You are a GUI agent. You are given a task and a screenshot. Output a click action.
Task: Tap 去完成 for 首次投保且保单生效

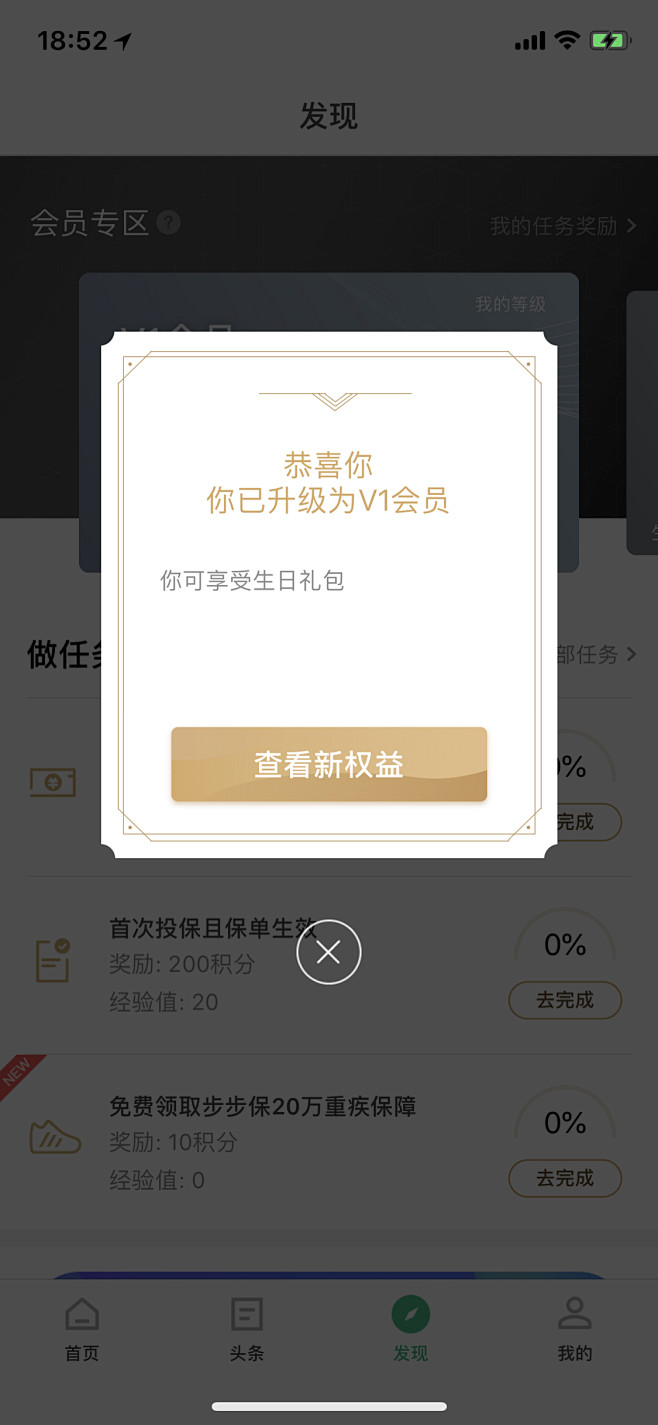[x=565, y=1000]
